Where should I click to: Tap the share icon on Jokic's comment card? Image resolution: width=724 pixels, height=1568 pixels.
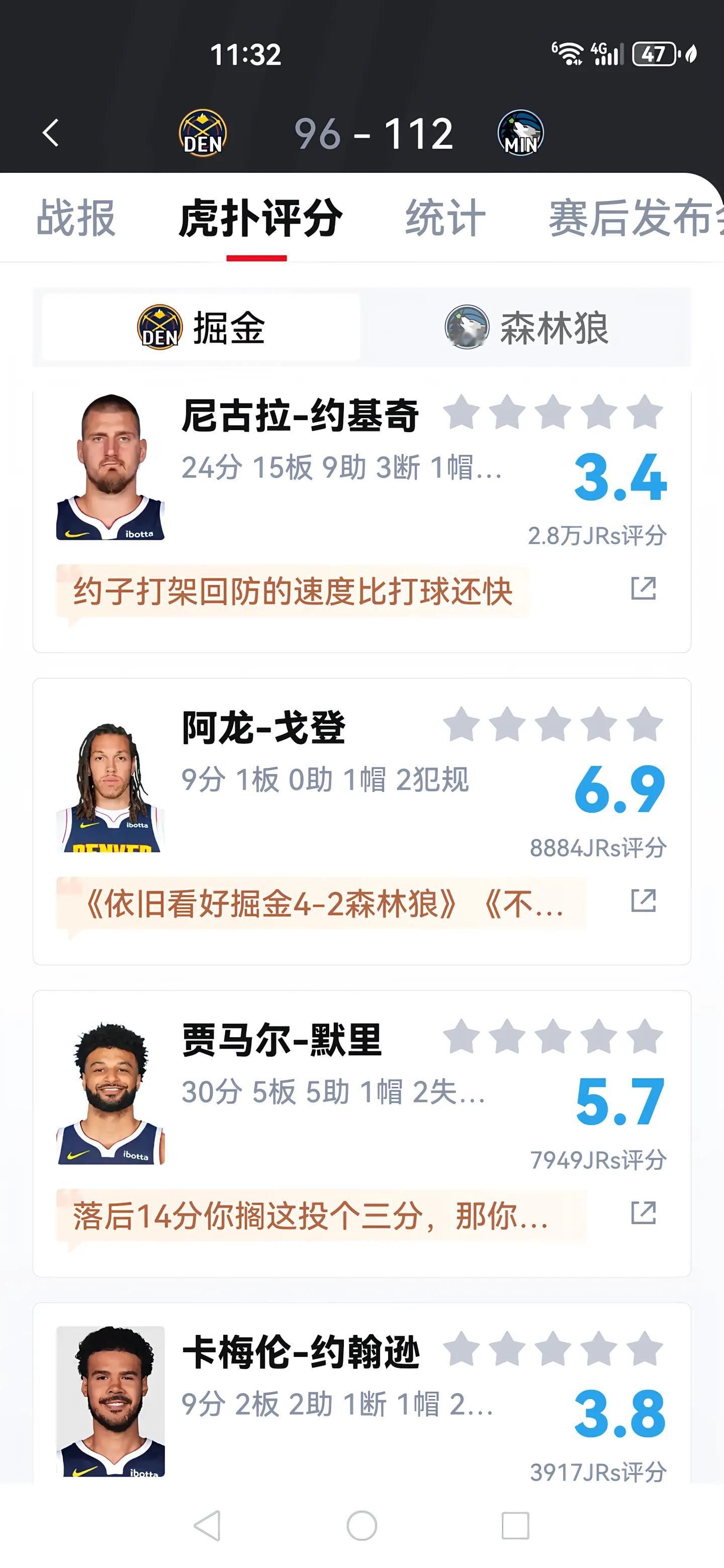pos(644,588)
